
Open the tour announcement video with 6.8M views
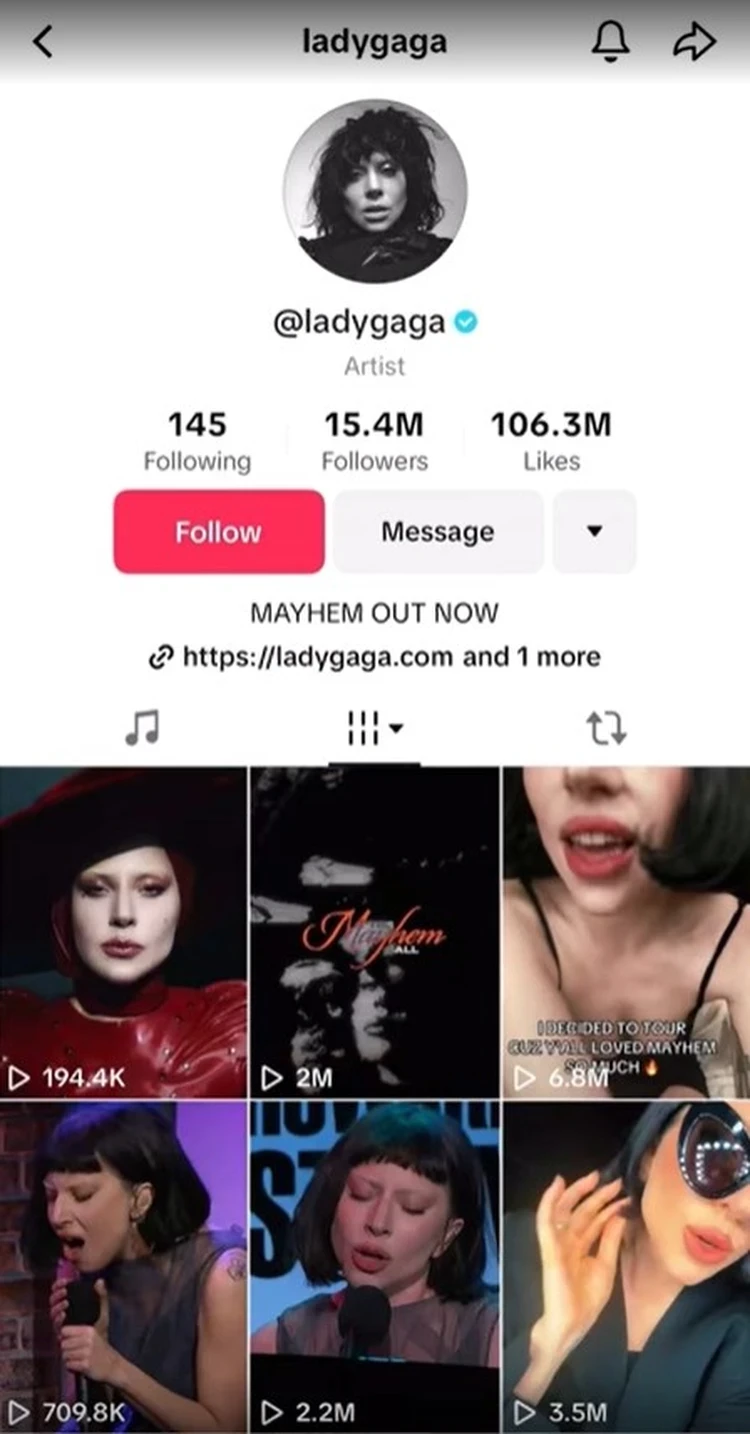(x=626, y=932)
